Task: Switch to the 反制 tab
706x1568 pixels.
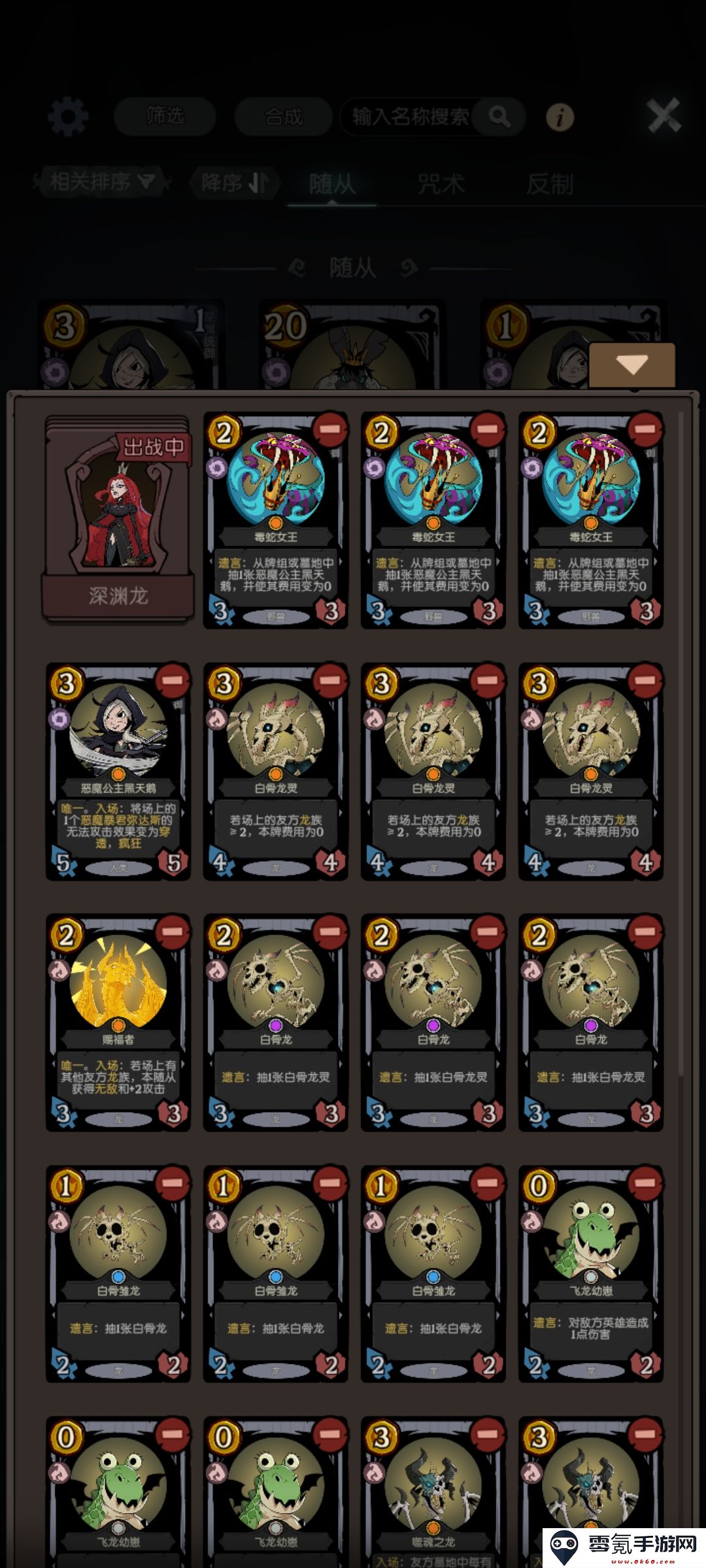Action: [x=550, y=184]
